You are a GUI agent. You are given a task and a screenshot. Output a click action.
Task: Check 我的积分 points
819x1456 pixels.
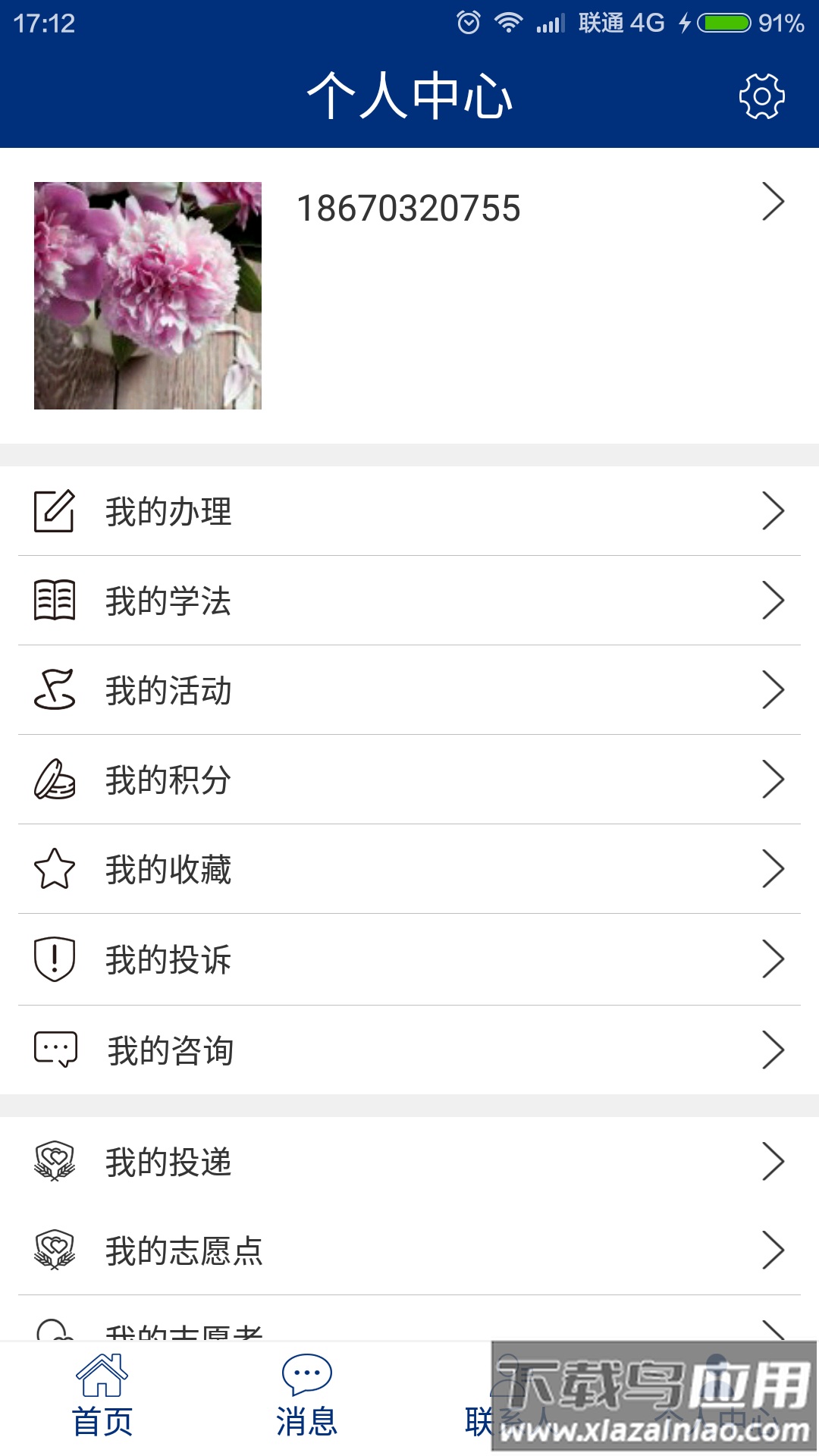[409, 780]
